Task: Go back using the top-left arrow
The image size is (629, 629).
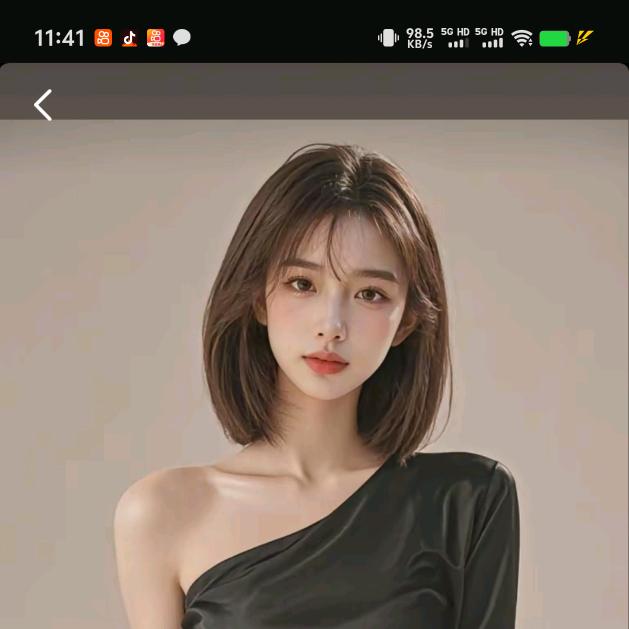Action: [43, 105]
